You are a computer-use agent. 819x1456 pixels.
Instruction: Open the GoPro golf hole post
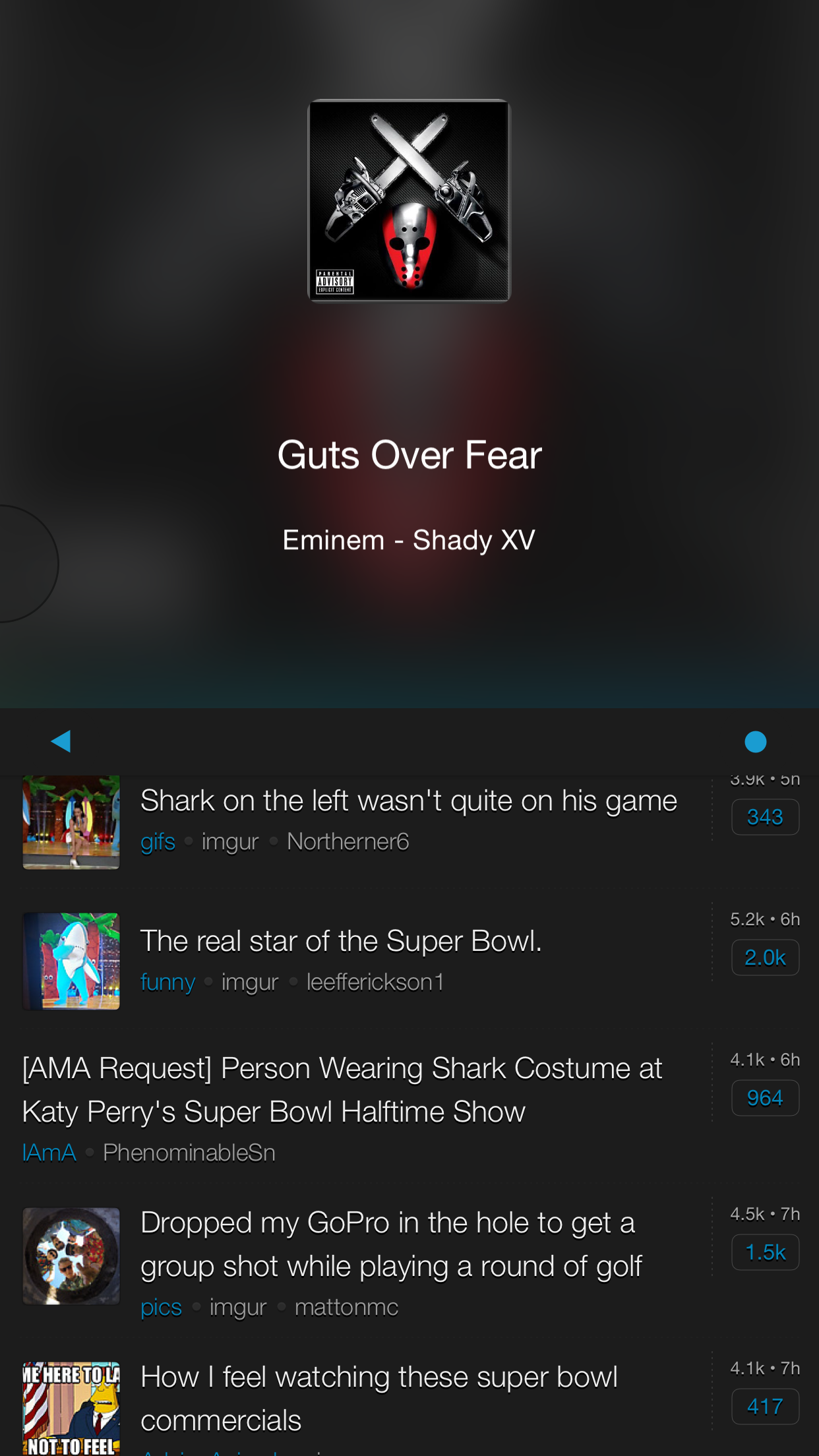(390, 1244)
